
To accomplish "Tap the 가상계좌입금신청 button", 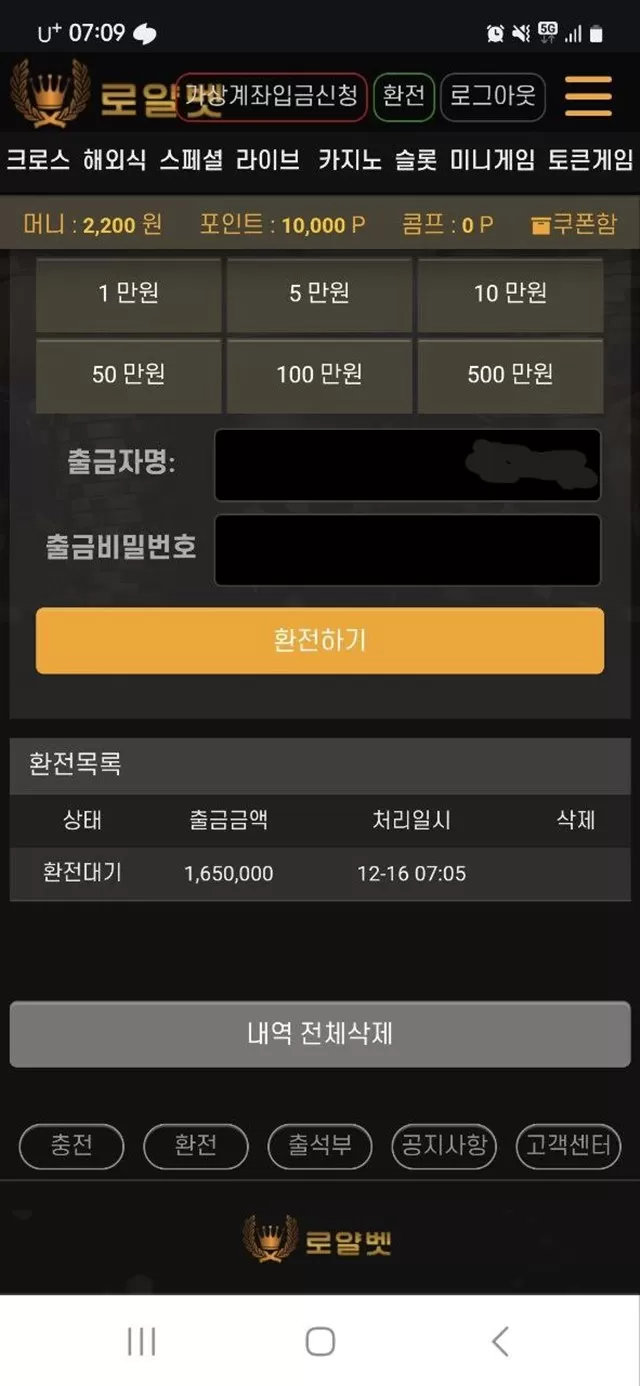I will click(271, 96).
